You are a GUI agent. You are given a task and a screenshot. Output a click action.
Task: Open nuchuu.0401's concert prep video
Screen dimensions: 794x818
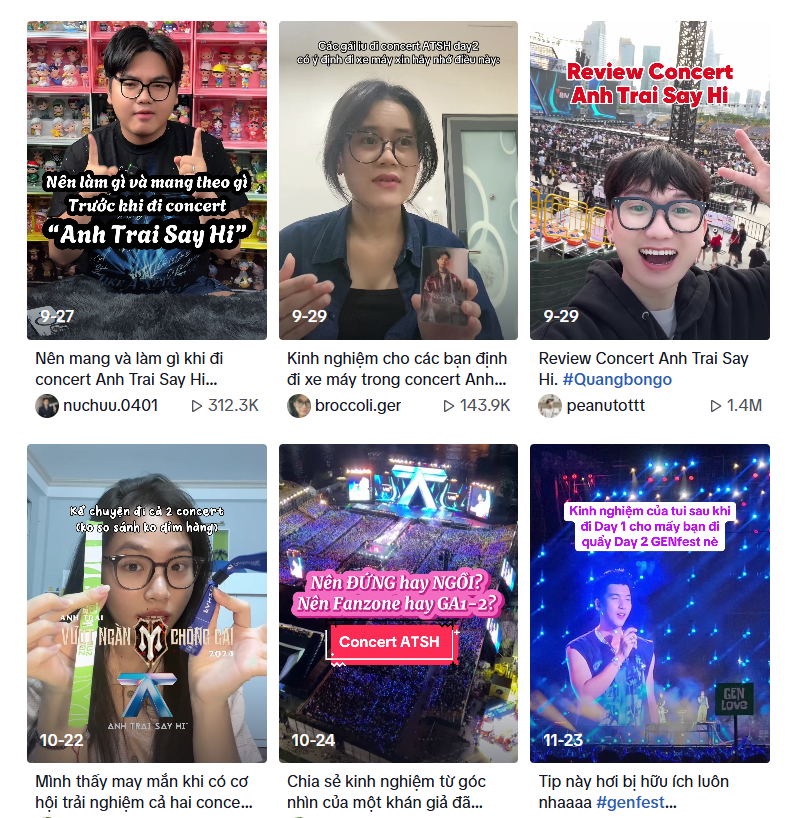pyautogui.click(x=147, y=180)
